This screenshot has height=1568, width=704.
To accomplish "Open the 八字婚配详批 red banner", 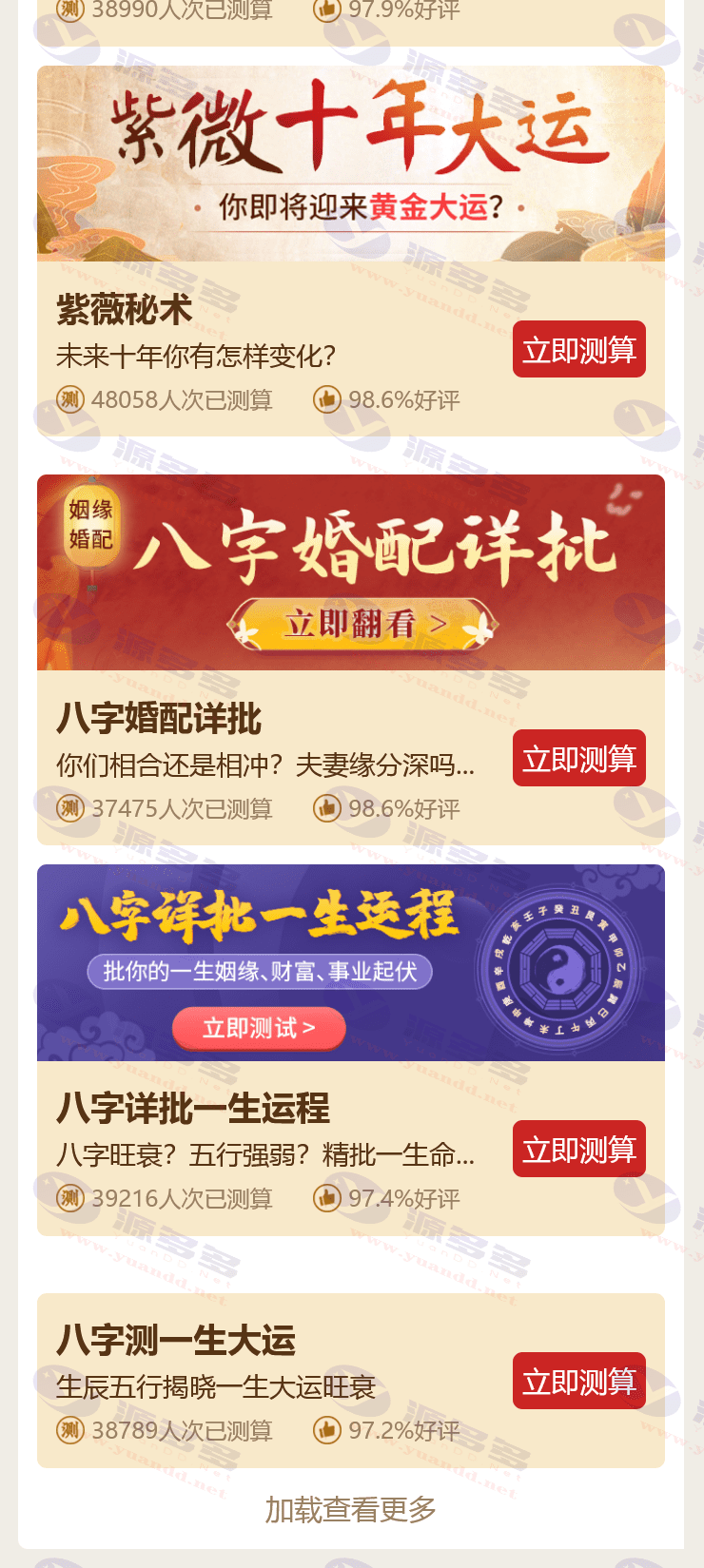I will 351,572.
